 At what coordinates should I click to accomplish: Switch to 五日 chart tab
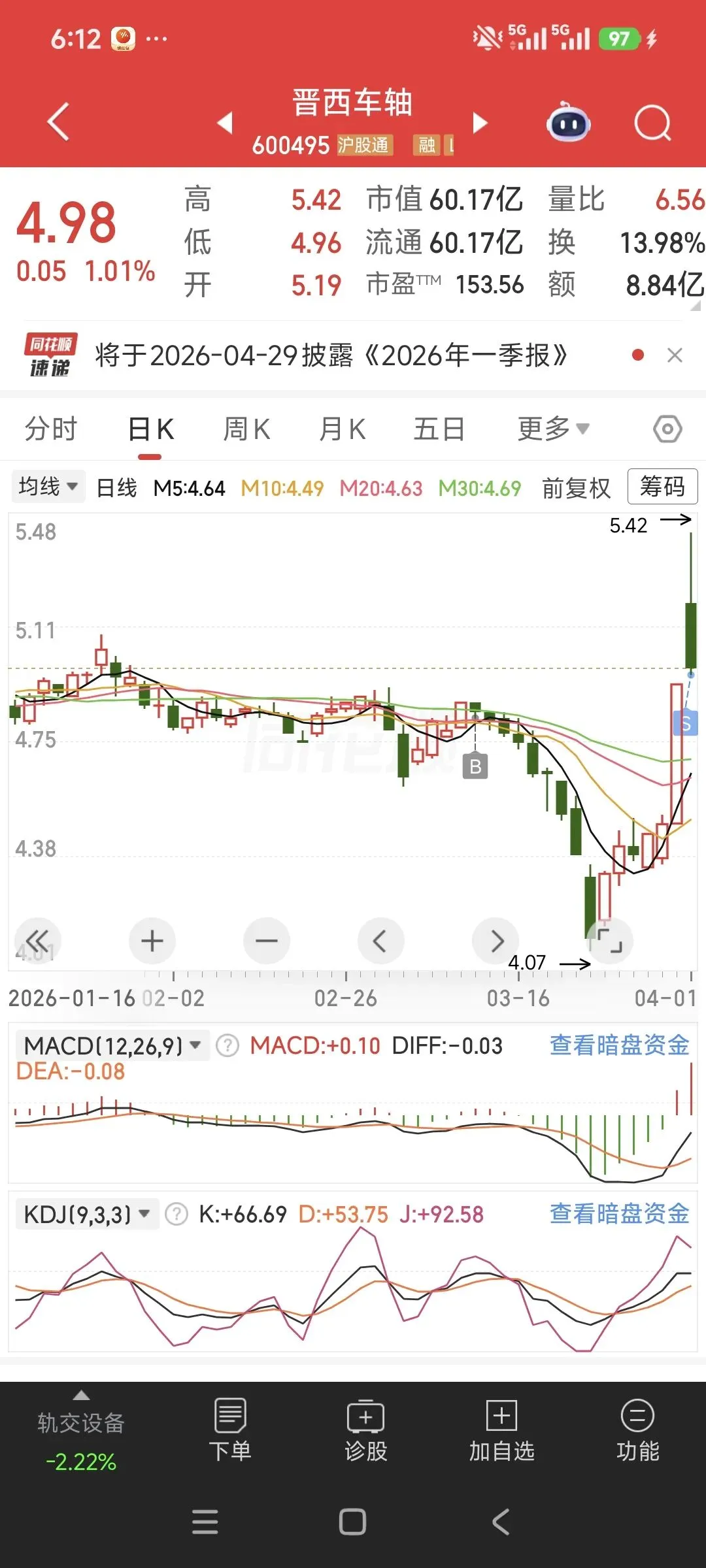click(439, 429)
